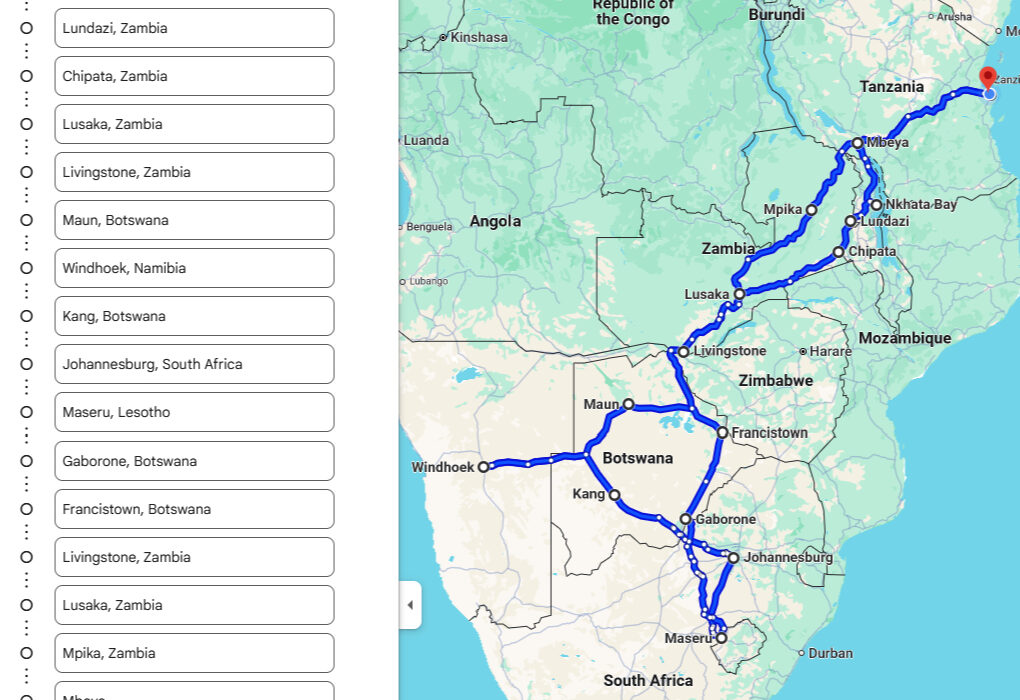Select the Chipata, Zambia stop field

194,76
